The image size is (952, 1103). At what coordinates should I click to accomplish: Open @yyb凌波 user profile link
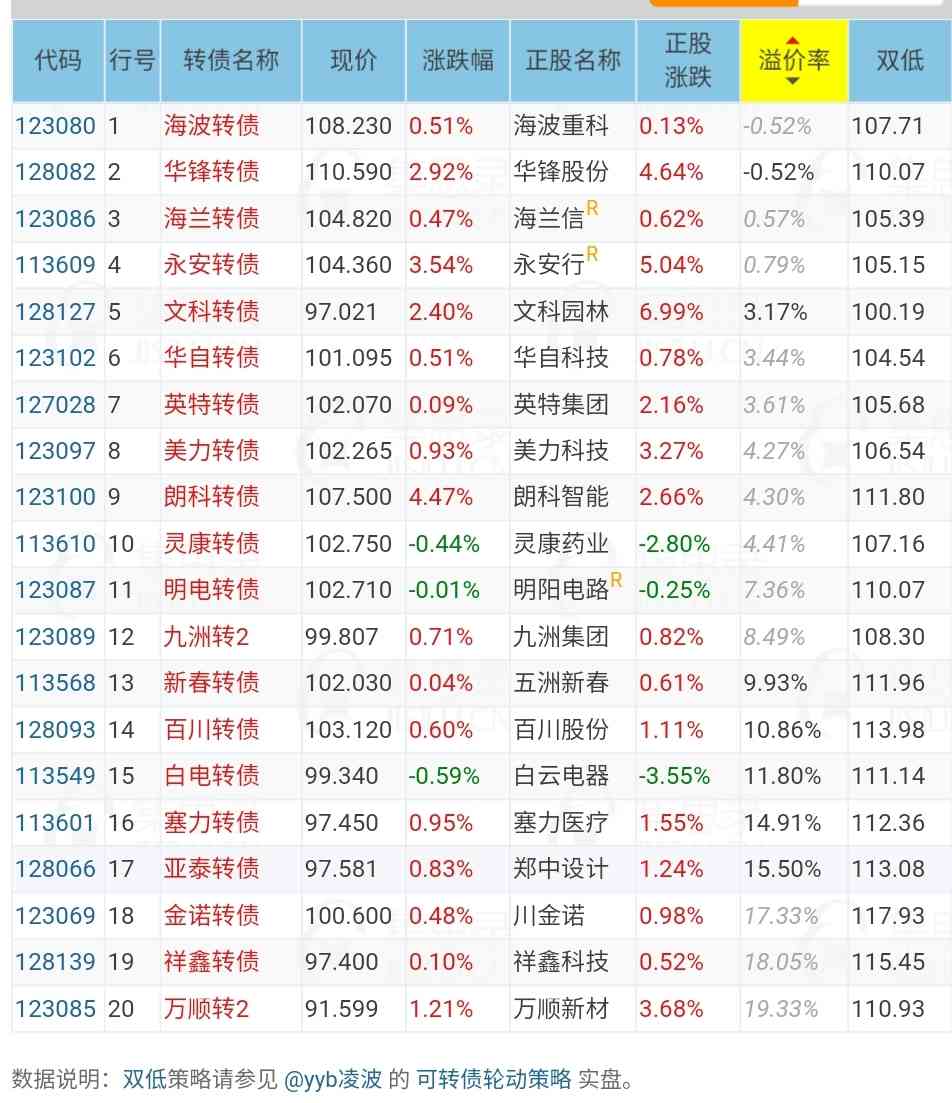pos(333,1079)
